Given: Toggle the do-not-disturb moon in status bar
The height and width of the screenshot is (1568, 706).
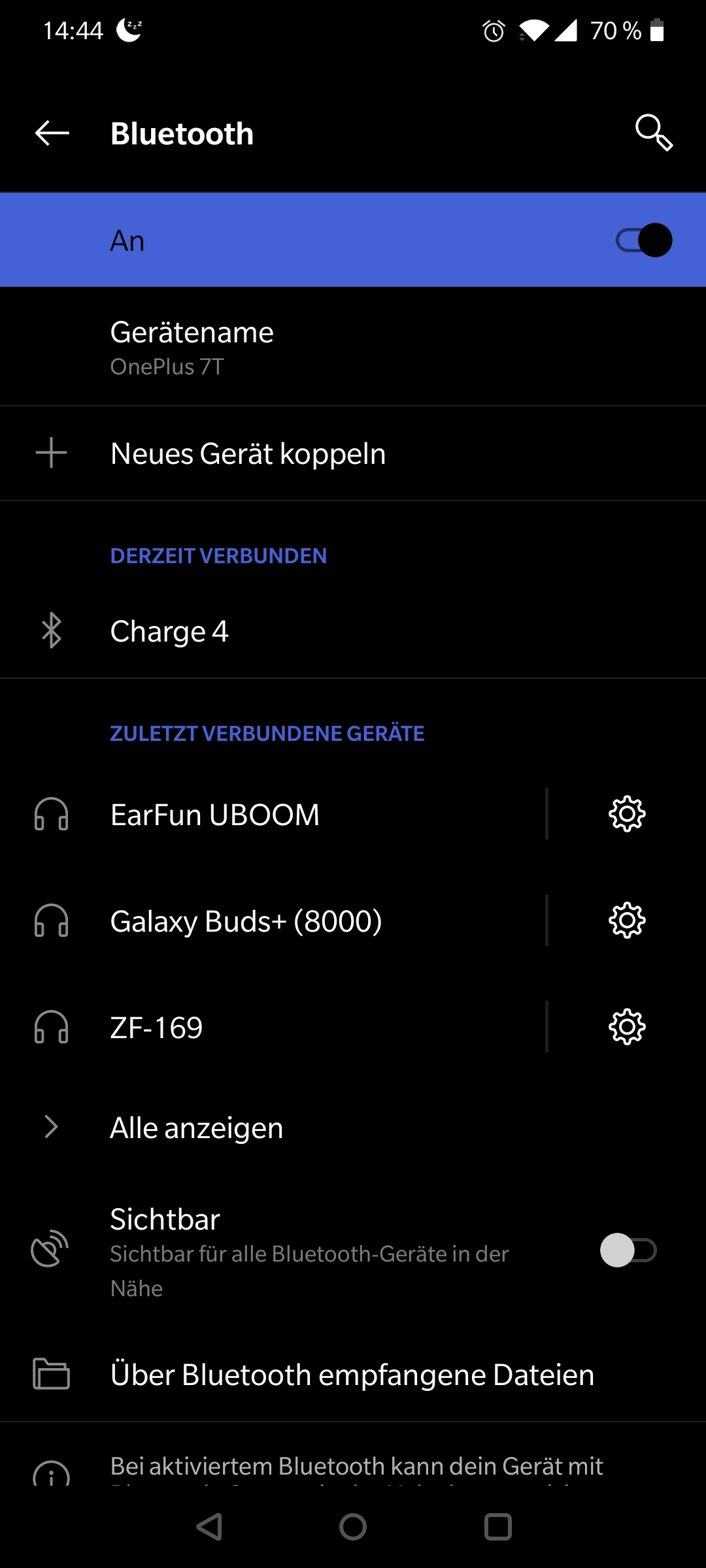Looking at the screenshot, I should click(x=130, y=29).
